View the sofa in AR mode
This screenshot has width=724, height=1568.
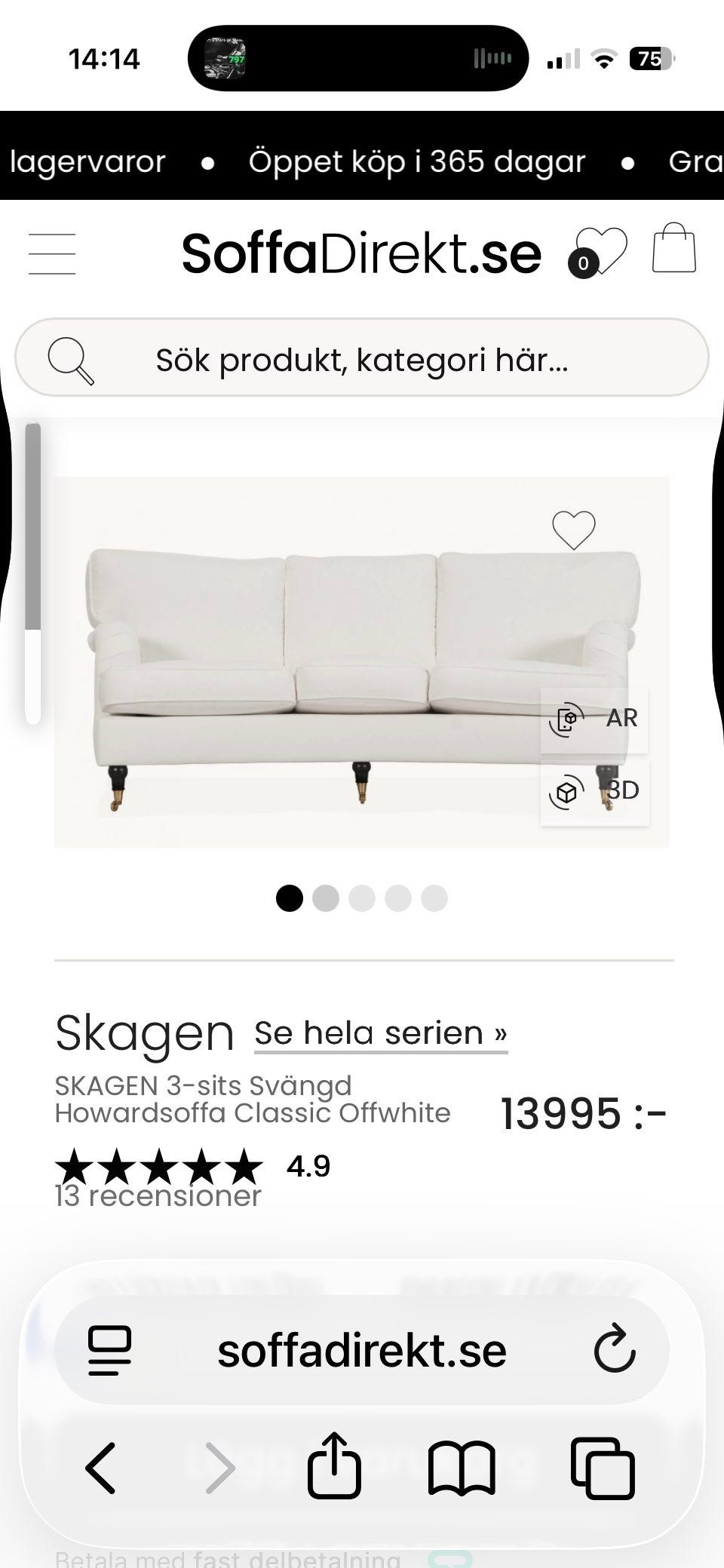pyautogui.click(x=594, y=718)
